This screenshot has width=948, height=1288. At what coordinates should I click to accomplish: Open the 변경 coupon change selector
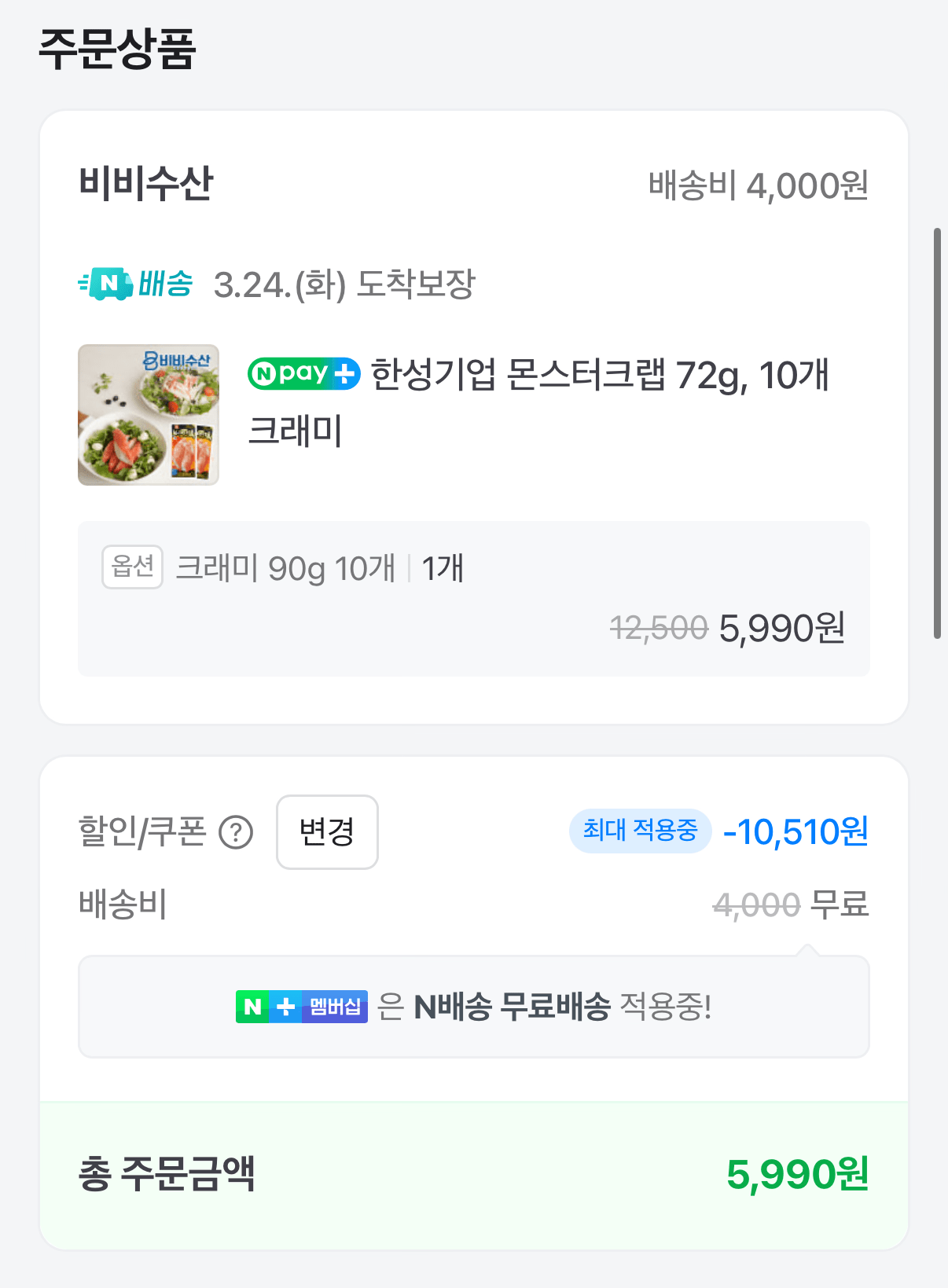[x=327, y=833]
